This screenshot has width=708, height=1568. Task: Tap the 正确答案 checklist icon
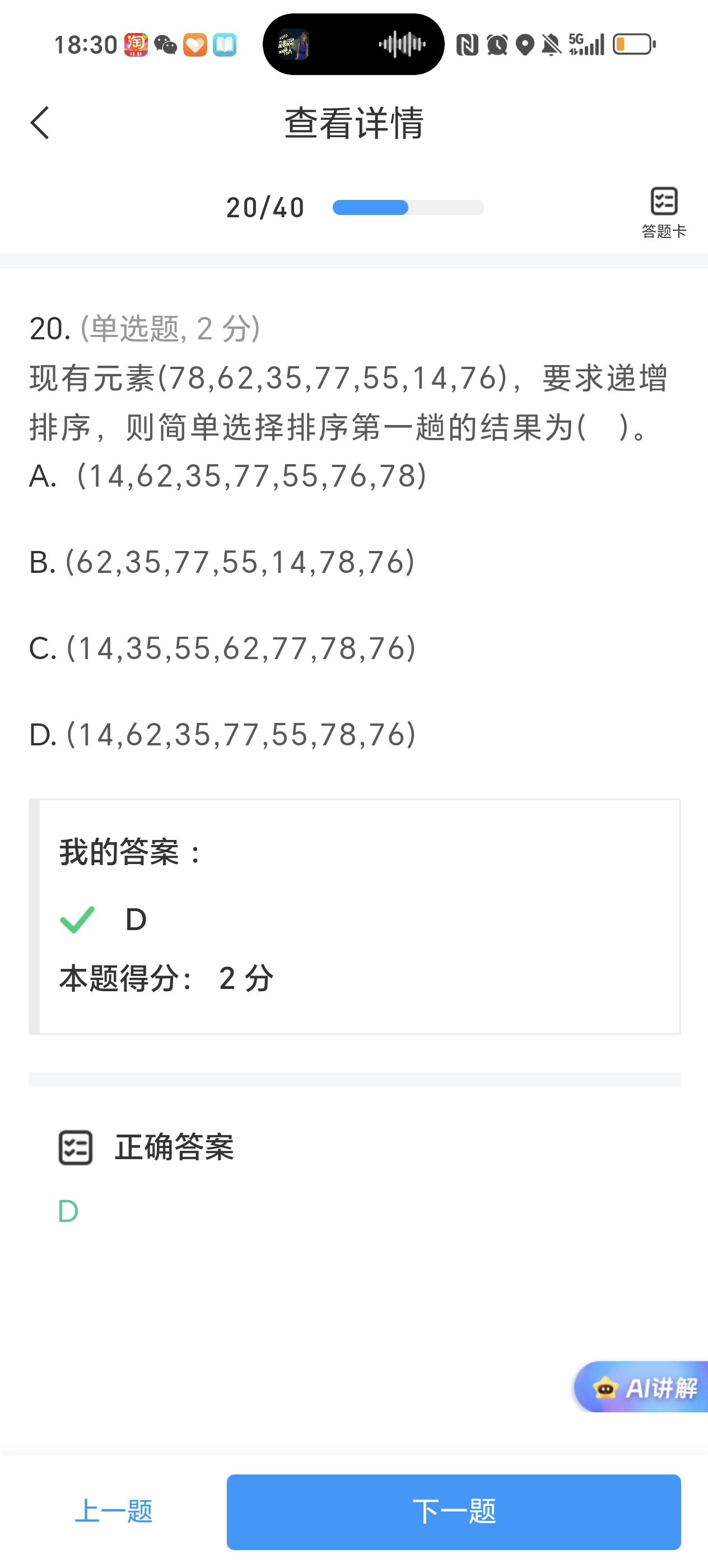[x=76, y=1147]
